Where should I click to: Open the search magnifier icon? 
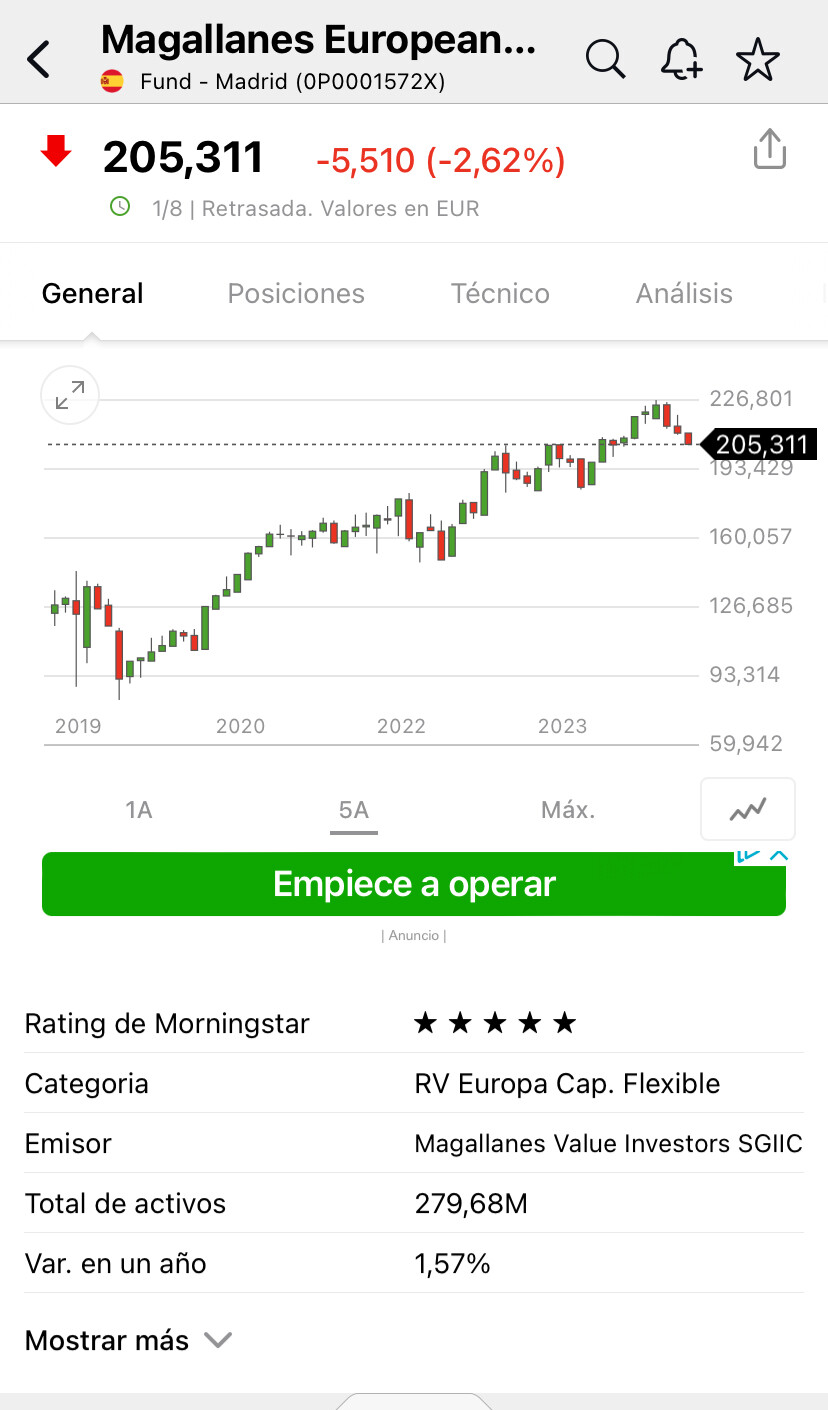605,59
